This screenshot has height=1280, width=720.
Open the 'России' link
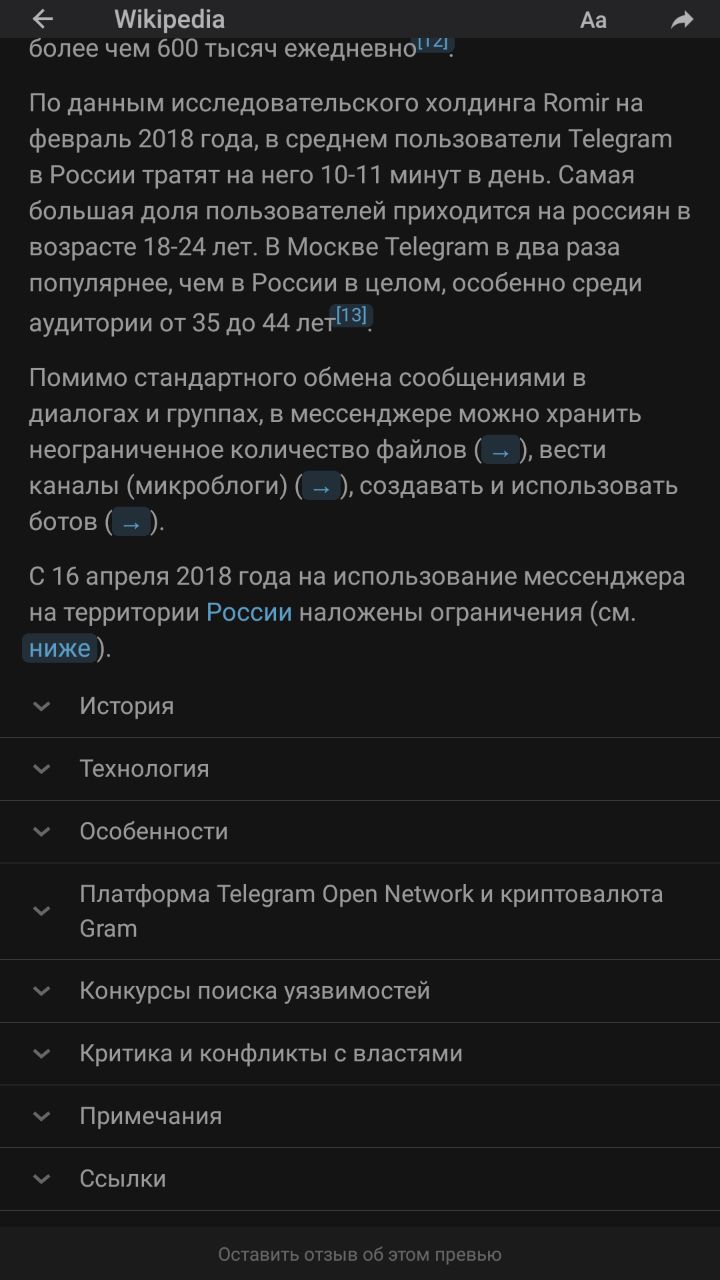(x=249, y=612)
